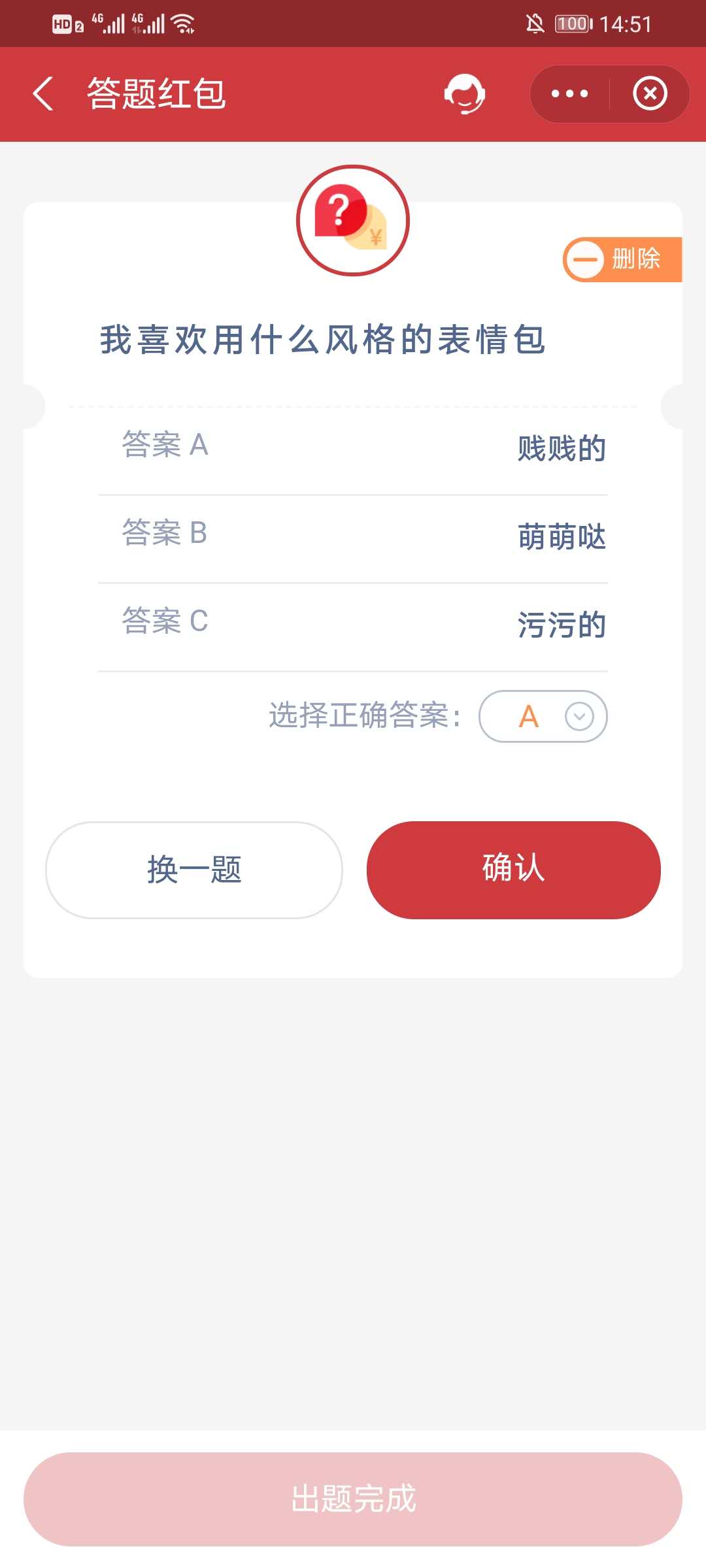Tap 换一题 to switch questions
Screen dimensions: 706x1568
coord(193,870)
